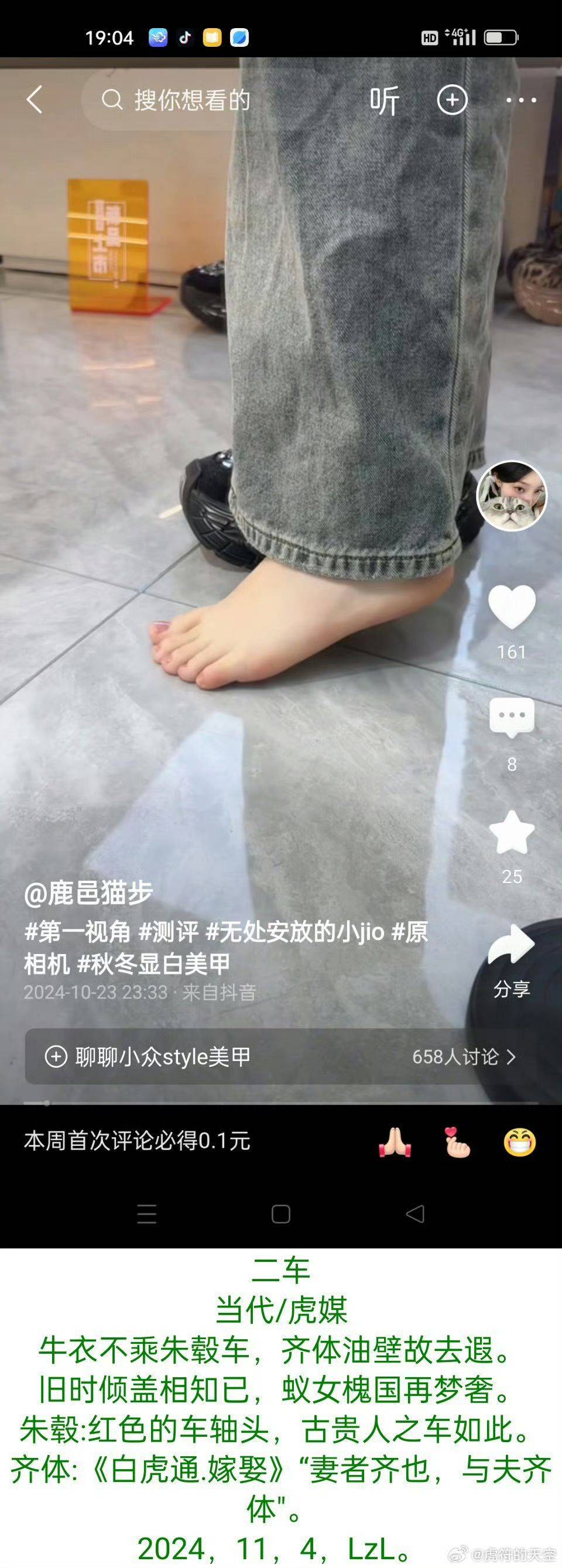
Task: Share this video via 分享
Action: pos(512,950)
